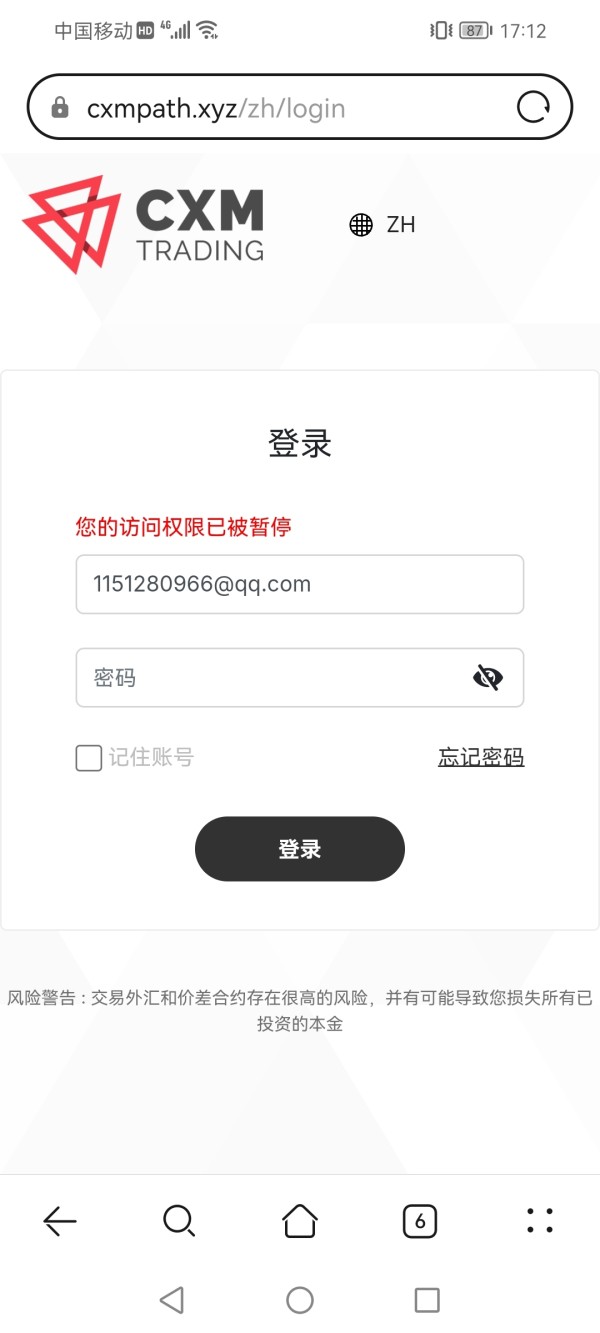Screen dimensions: 600x1333
Task: Toggle password visibility with the eye icon
Action: pyautogui.click(x=487, y=678)
